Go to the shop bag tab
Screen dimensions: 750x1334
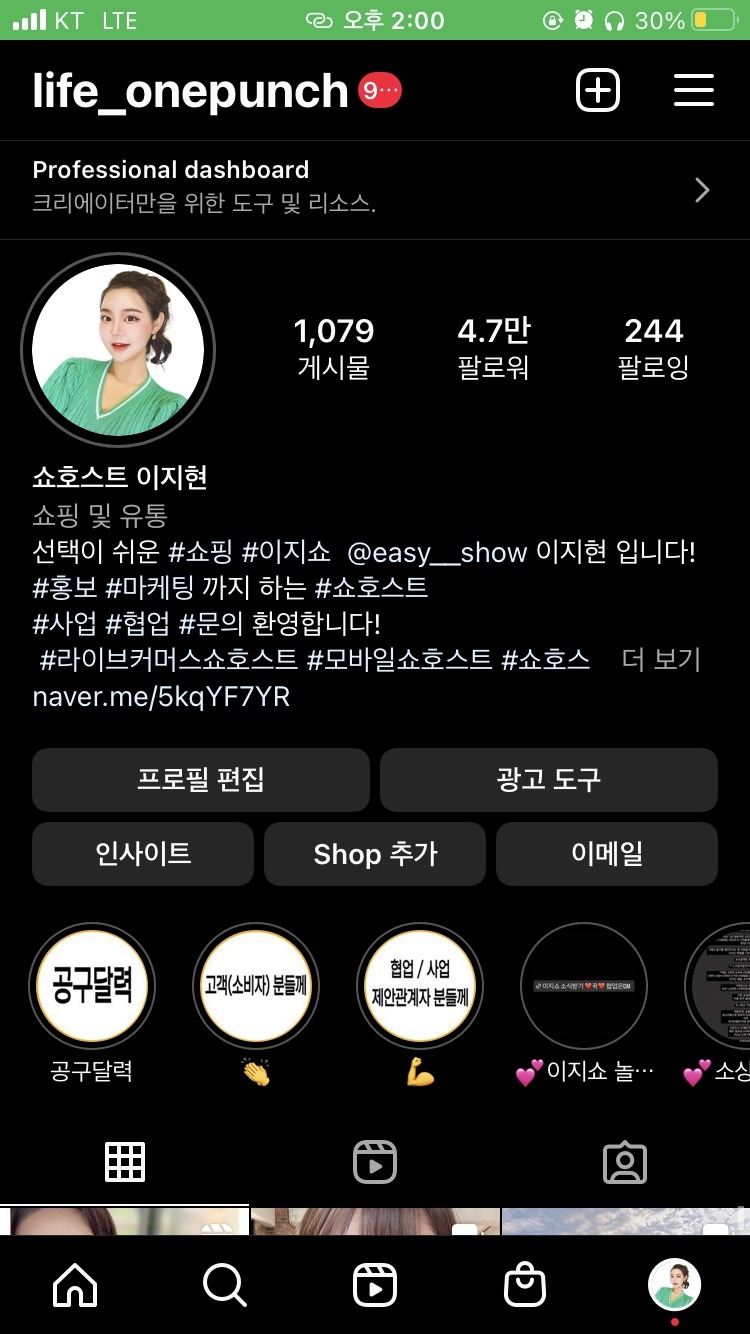(x=525, y=1285)
